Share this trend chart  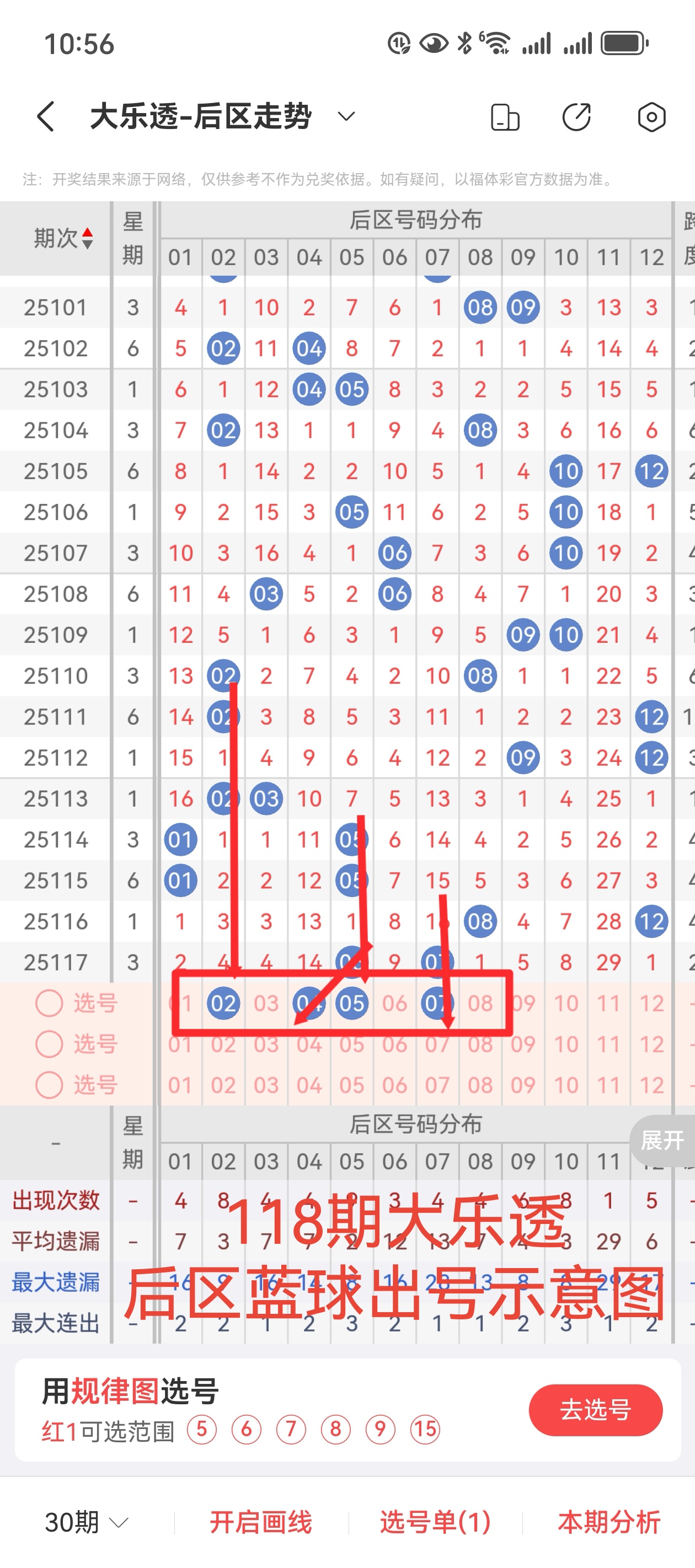576,117
